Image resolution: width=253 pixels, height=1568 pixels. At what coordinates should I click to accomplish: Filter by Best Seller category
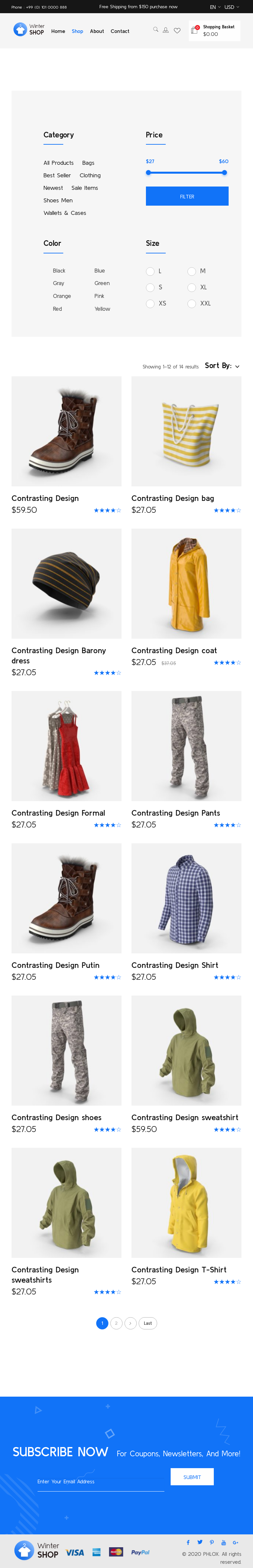click(57, 175)
